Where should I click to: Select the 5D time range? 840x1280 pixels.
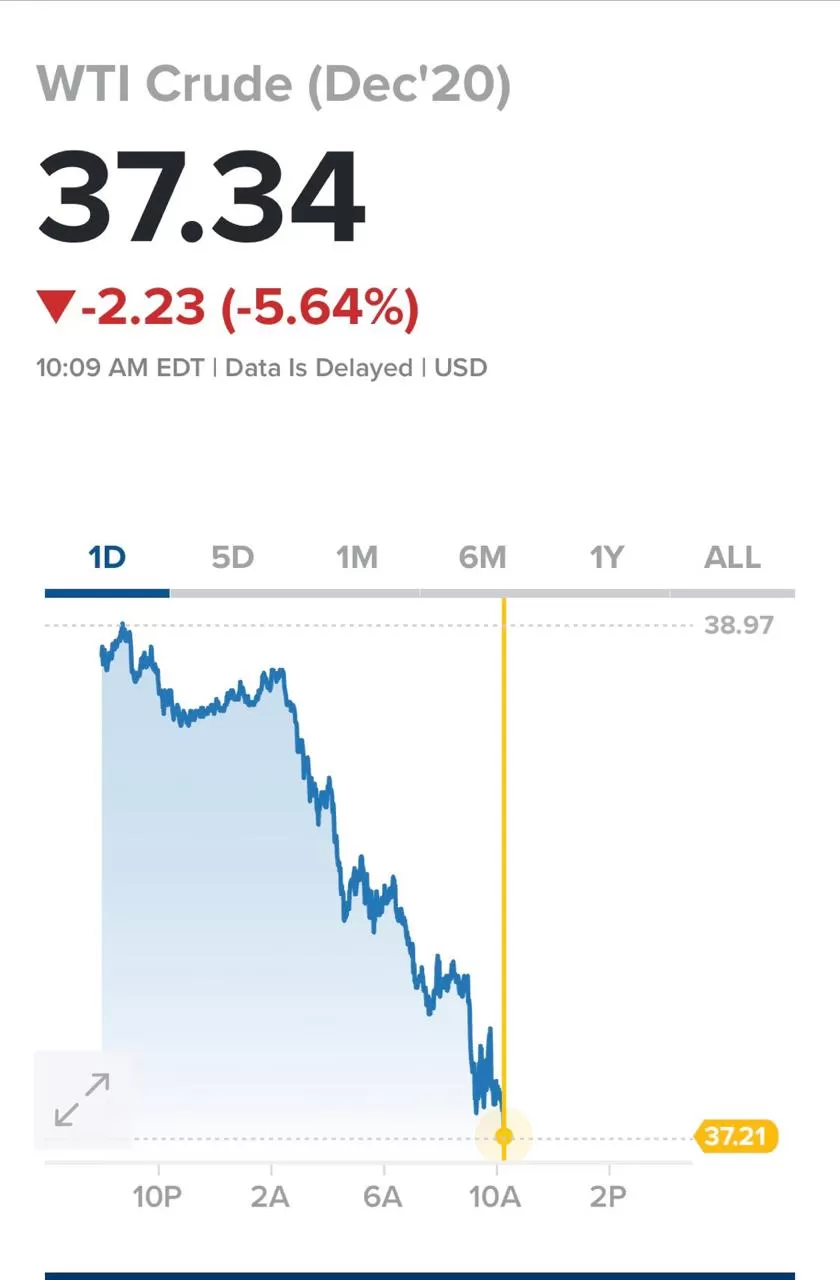(x=232, y=557)
